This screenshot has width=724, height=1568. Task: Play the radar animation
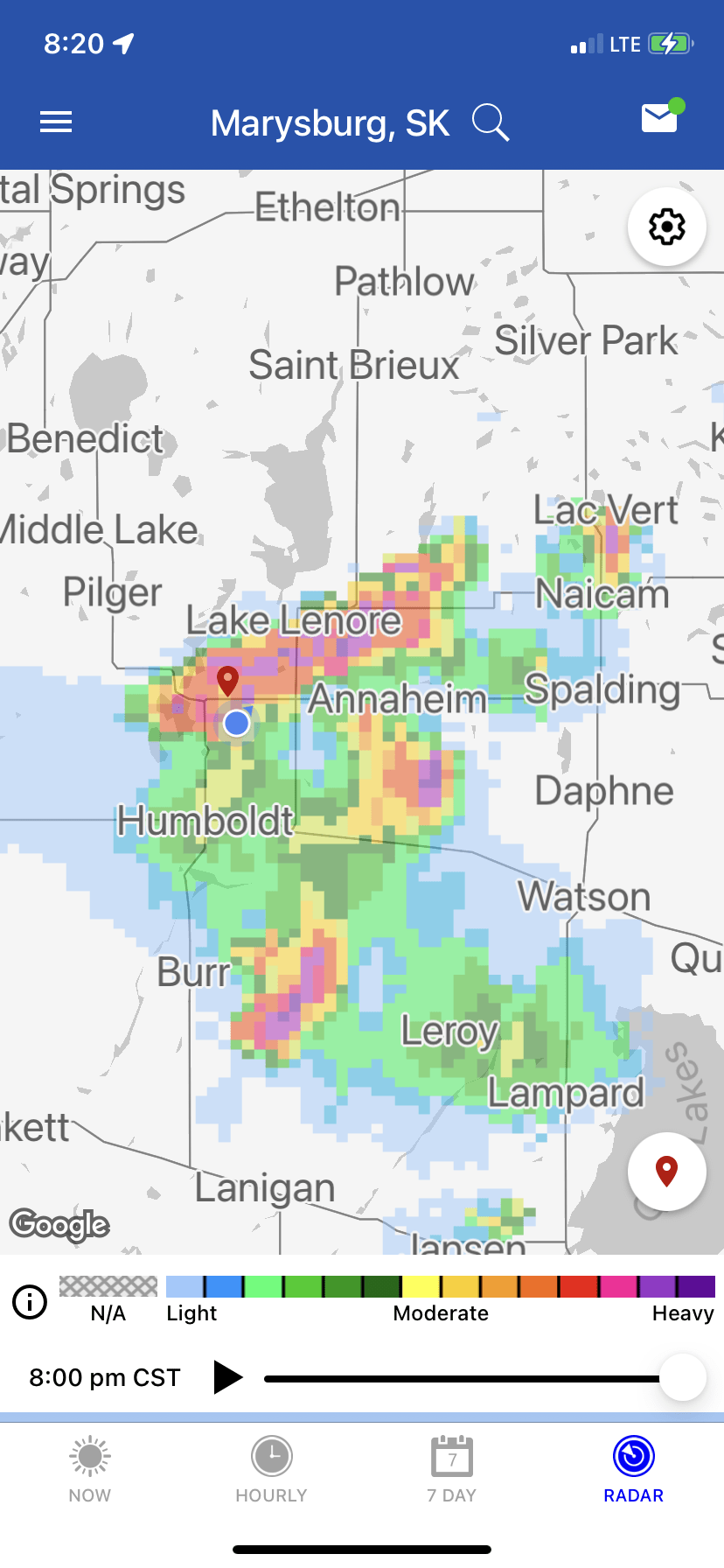pos(227,1377)
